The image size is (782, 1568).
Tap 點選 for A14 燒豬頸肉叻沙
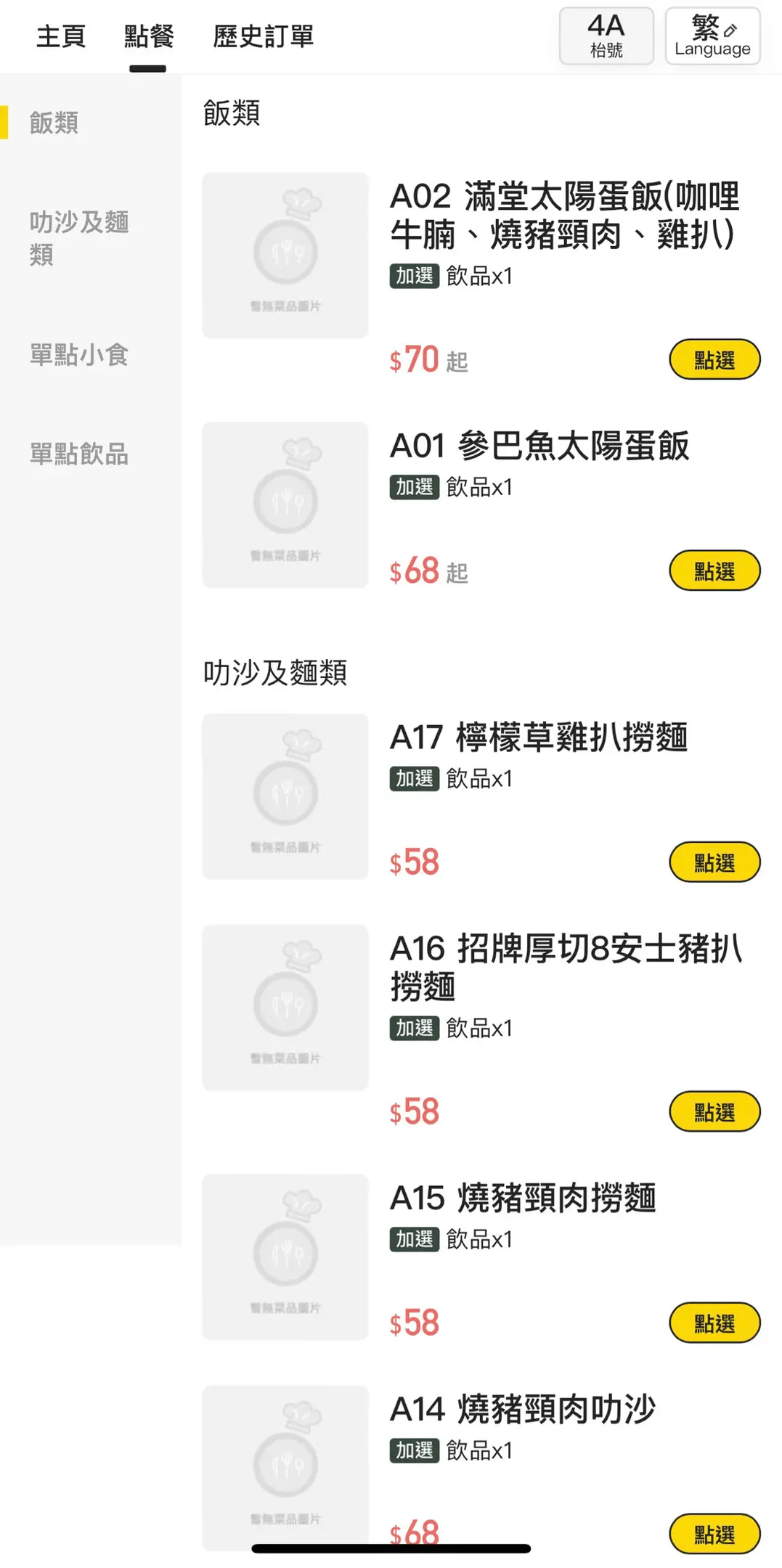(x=714, y=1534)
